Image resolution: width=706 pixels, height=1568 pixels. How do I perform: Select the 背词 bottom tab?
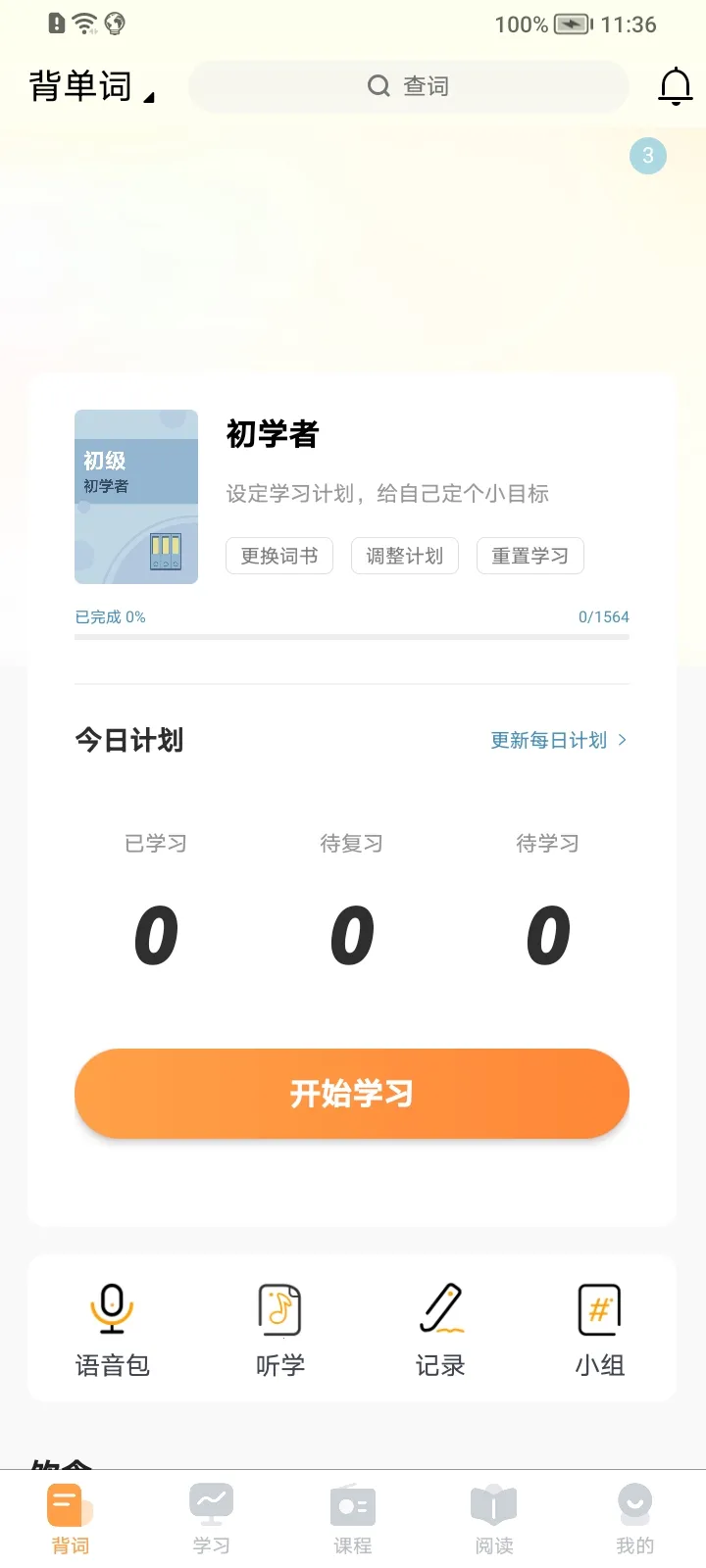point(70,1517)
